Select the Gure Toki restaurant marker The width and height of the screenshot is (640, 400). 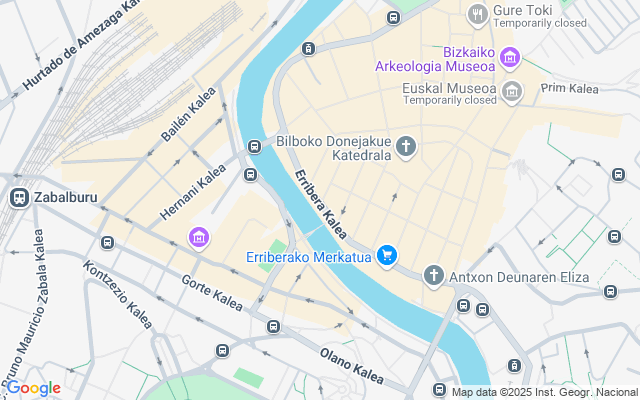click(x=478, y=14)
